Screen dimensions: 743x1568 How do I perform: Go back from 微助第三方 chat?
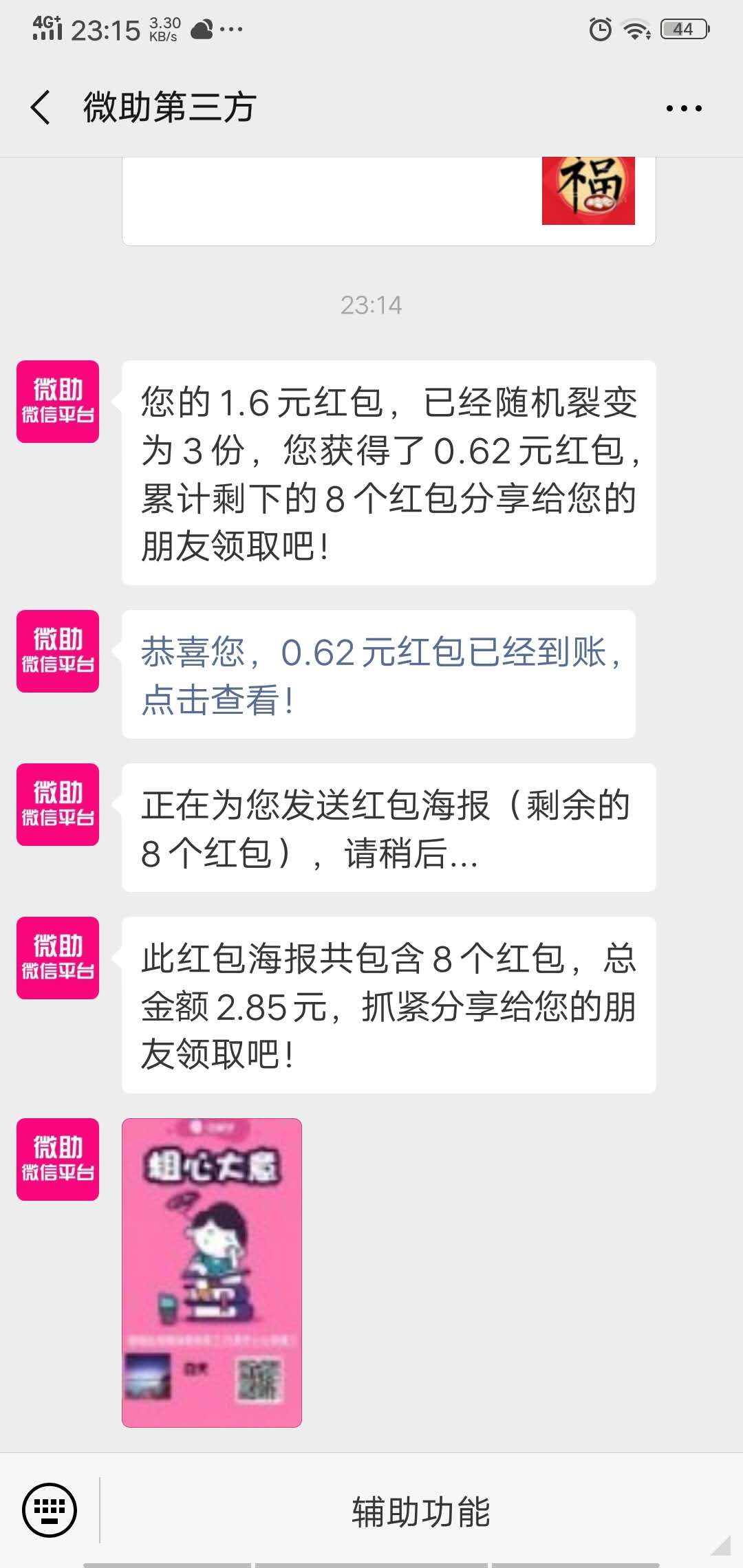click(x=41, y=108)
